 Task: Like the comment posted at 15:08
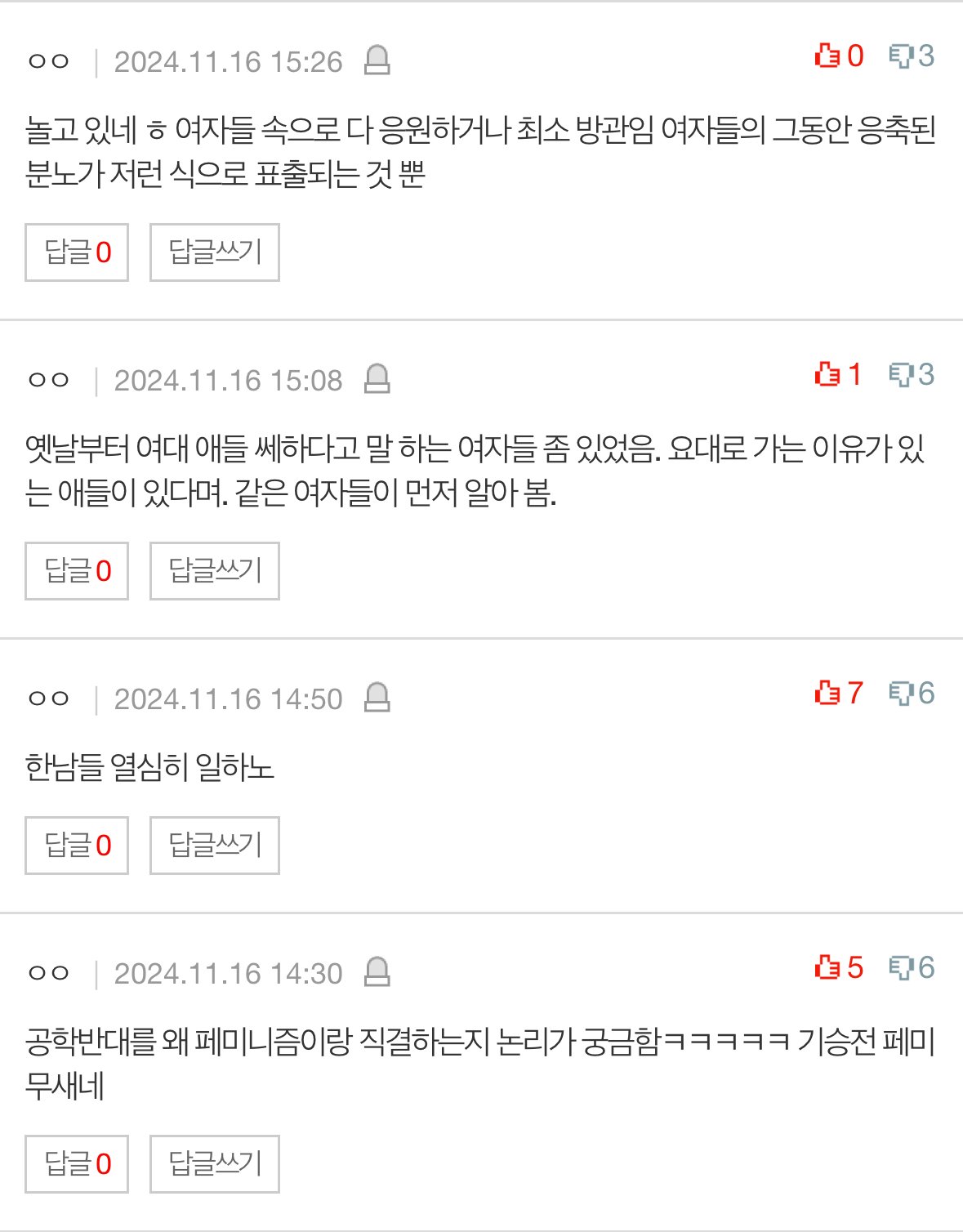[828, 374]
